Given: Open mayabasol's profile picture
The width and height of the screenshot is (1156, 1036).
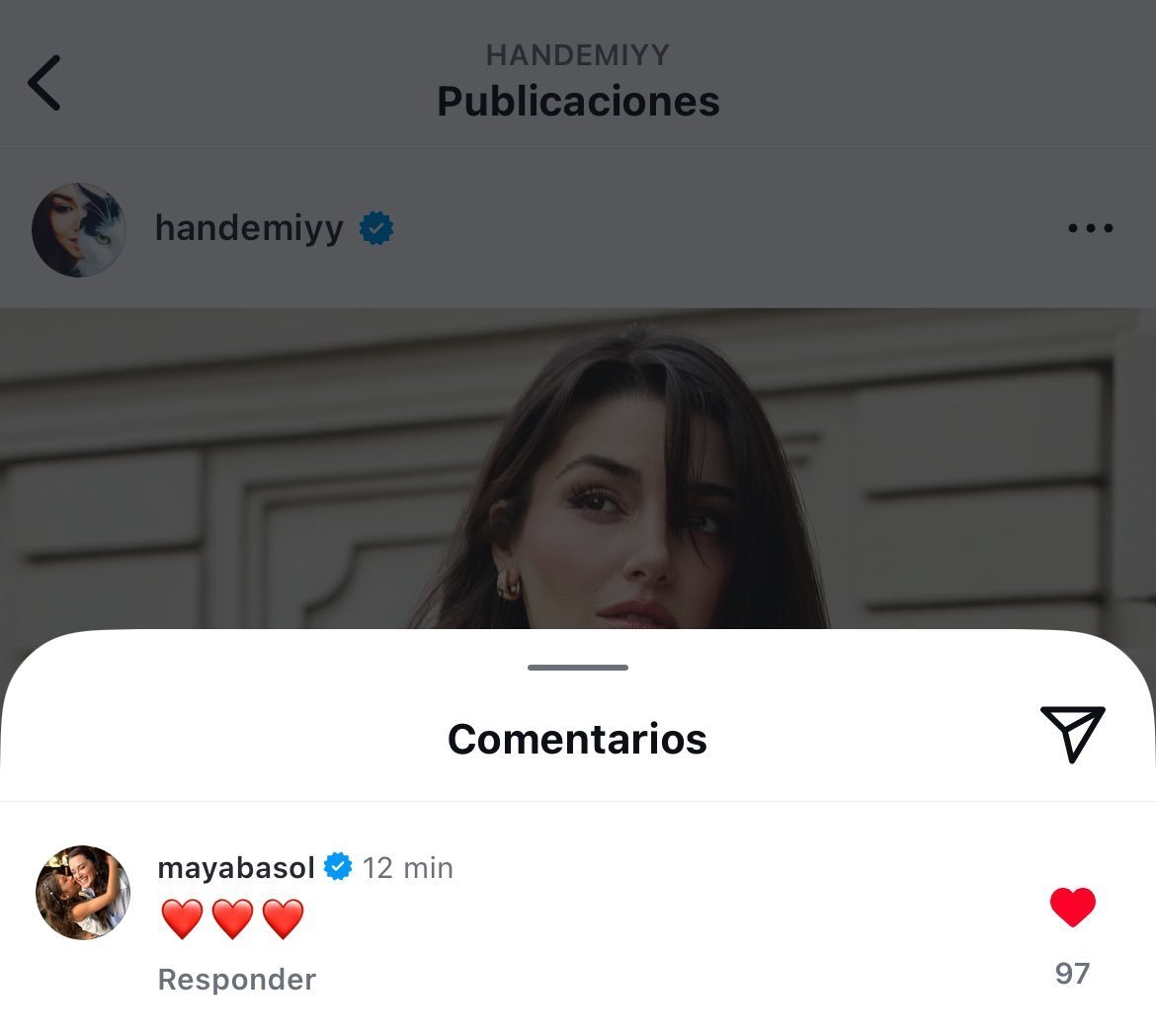Looking at the screenshot, I should tap(83, 893).
